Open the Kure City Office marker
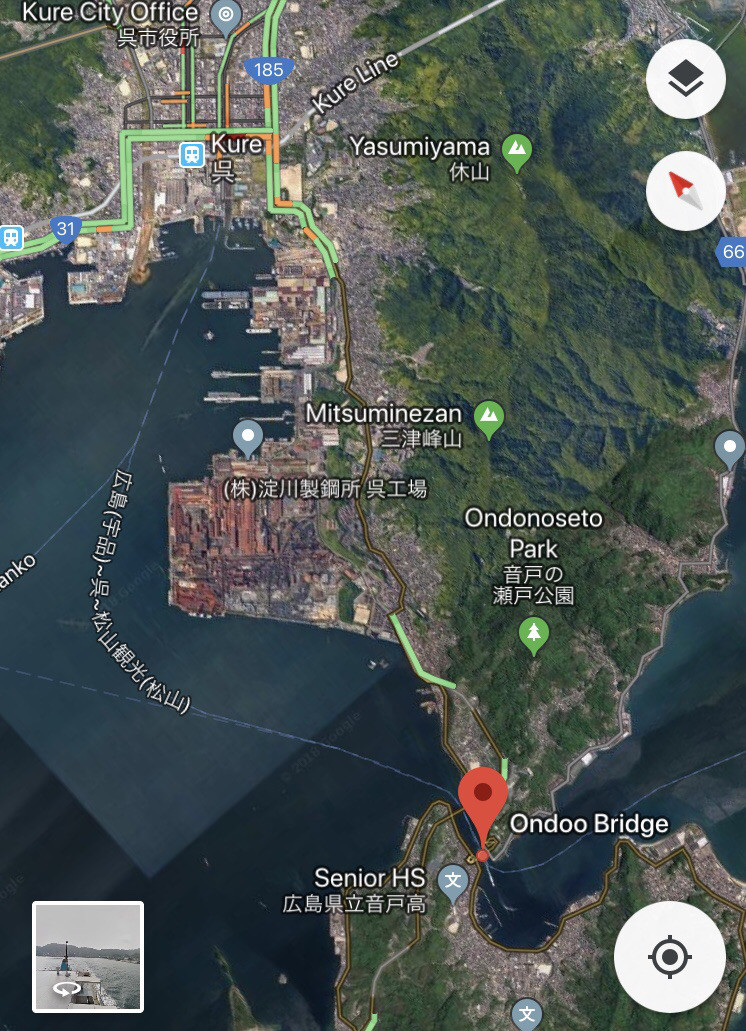 click(x=226, y=15)
